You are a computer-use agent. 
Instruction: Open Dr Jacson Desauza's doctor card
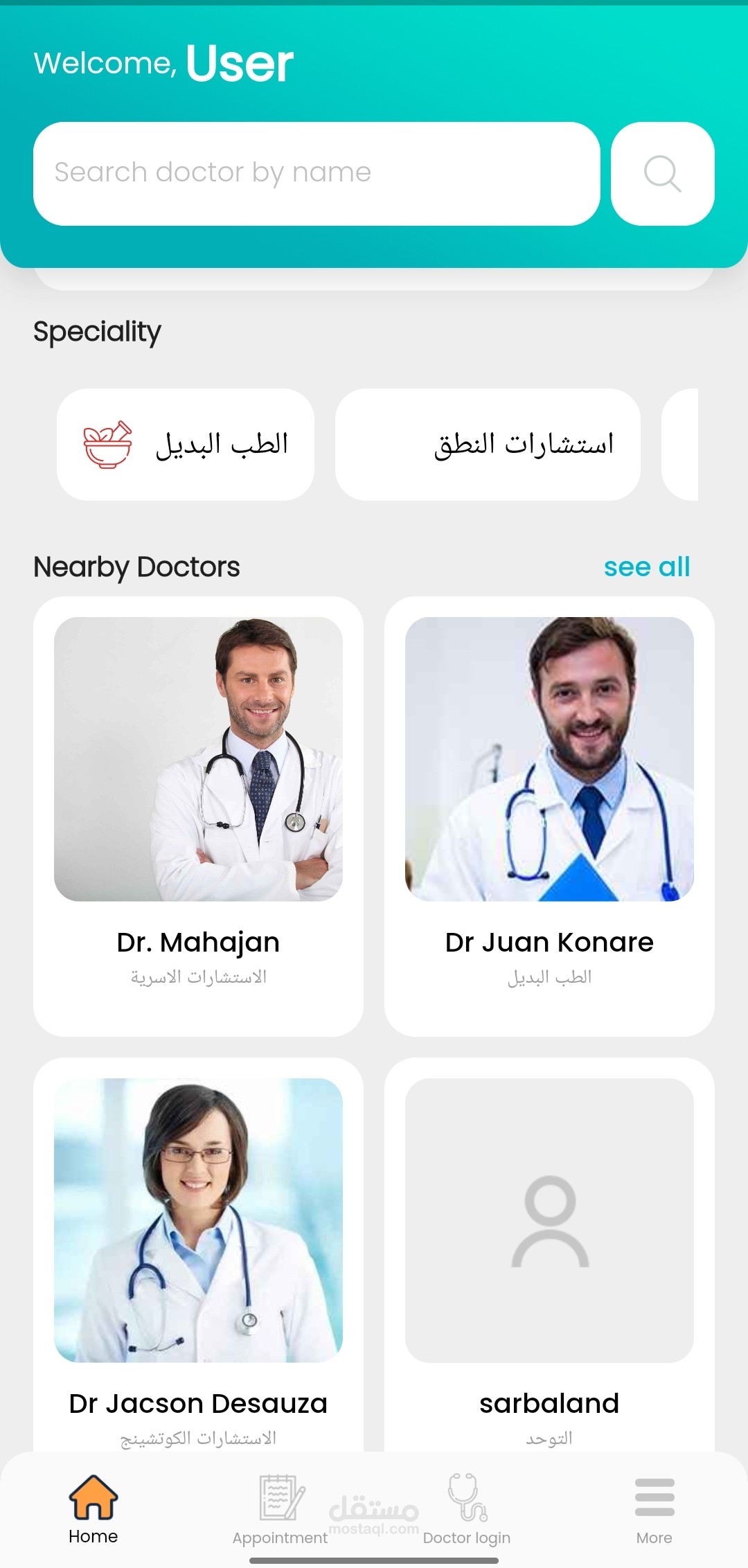click(198, 1254)
